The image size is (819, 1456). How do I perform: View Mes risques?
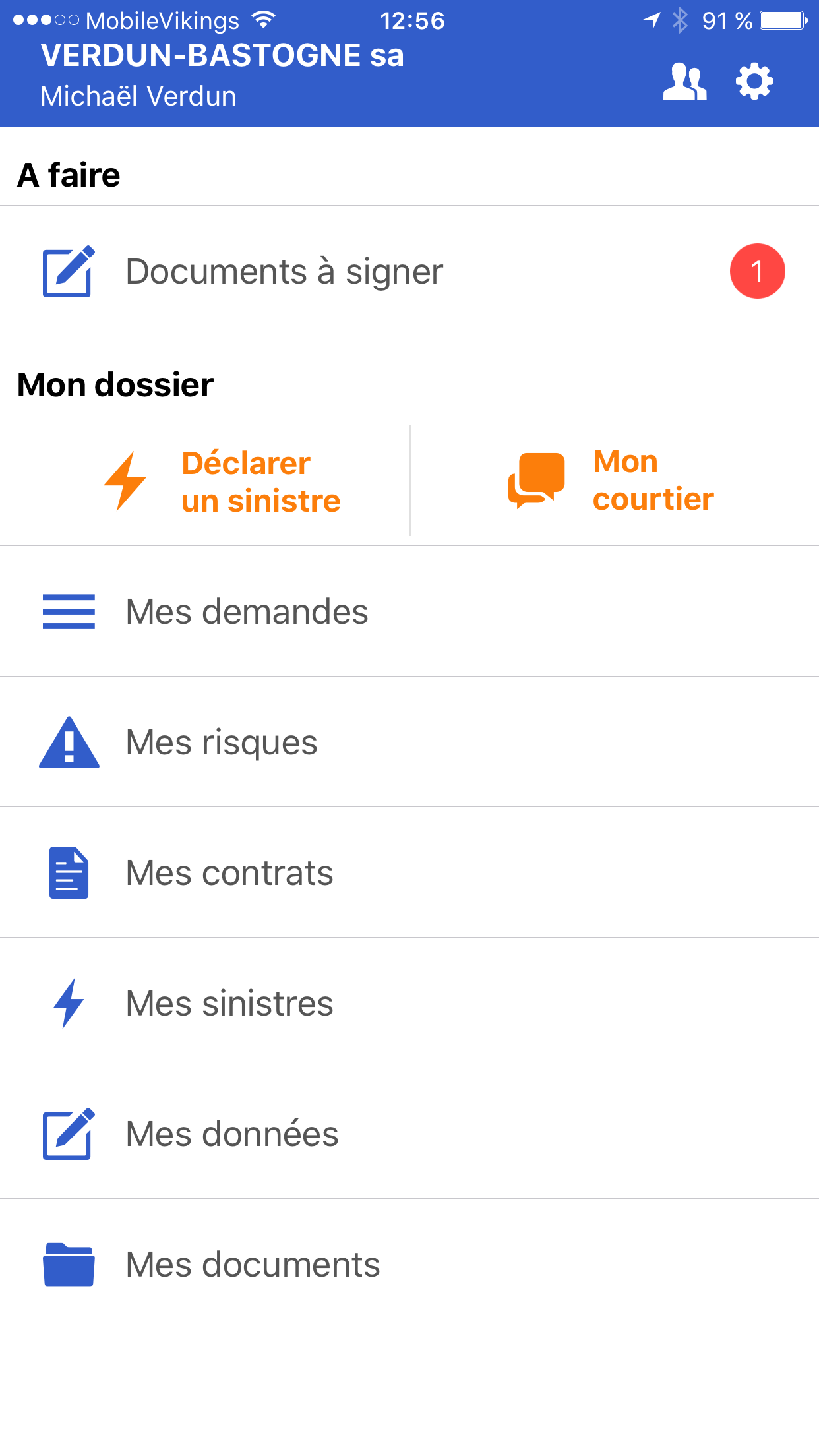(409, 742)
